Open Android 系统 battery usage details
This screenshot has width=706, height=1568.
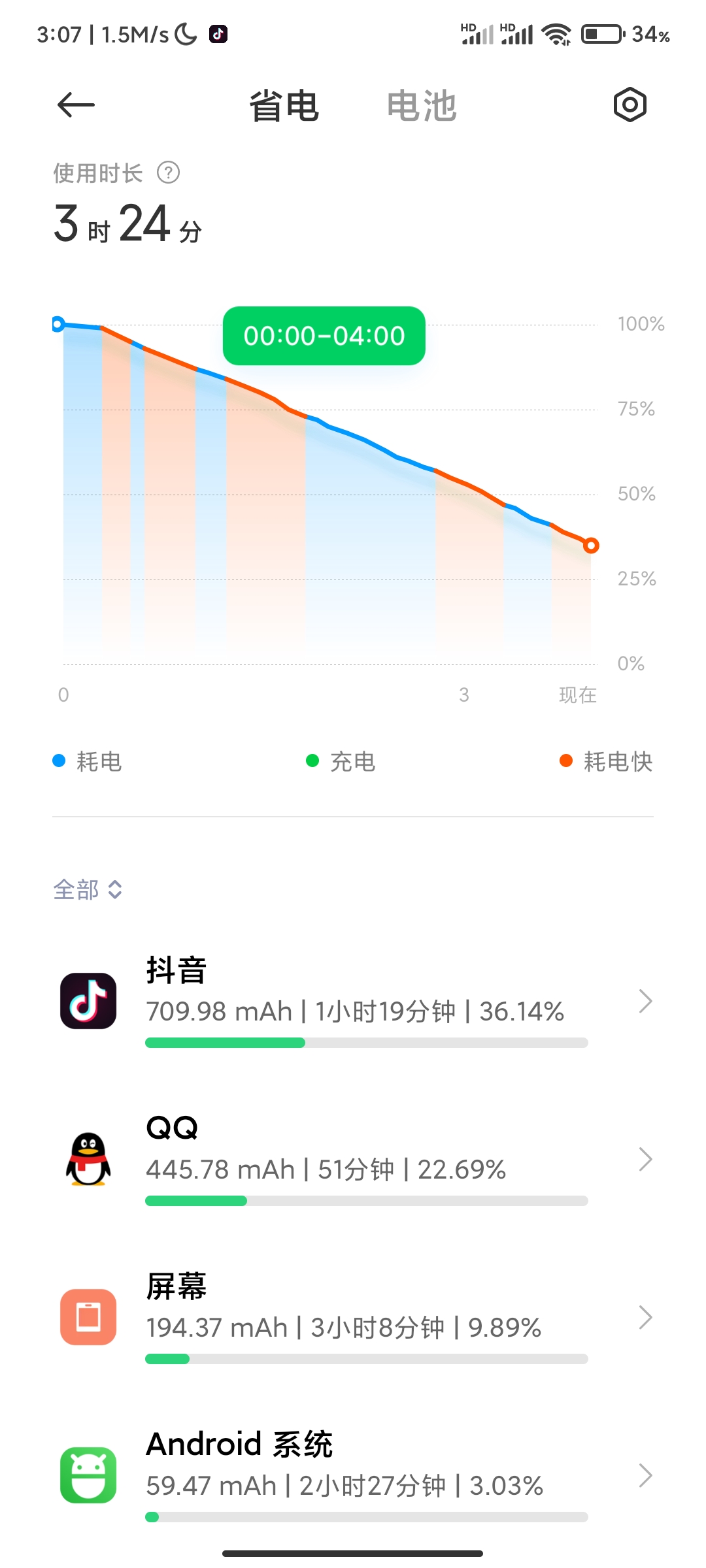(353, 1475)
